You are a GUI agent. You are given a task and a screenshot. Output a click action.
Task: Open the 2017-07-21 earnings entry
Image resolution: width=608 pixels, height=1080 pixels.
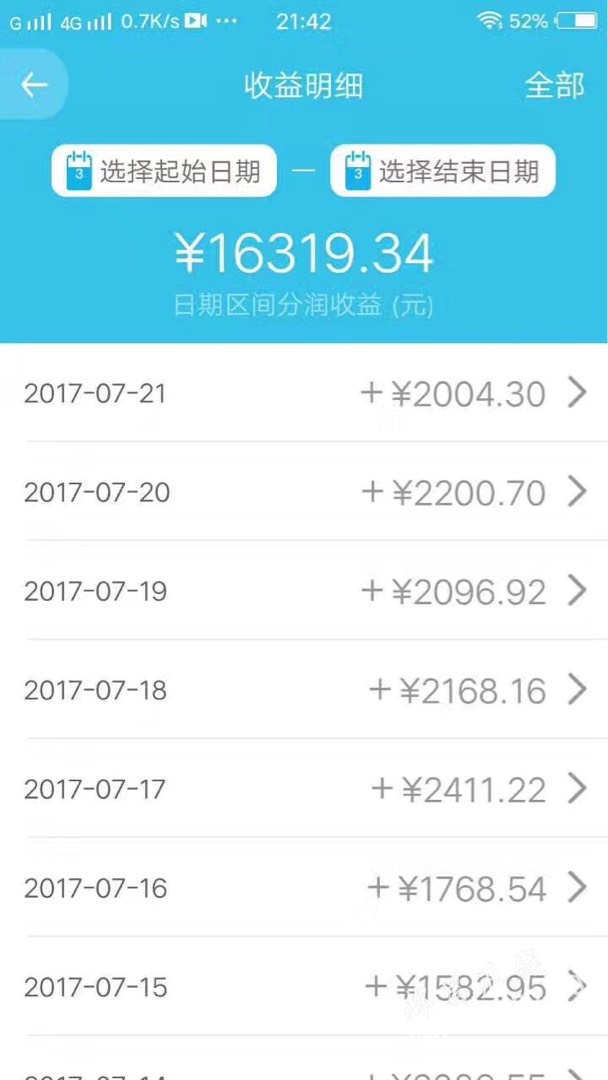[304, 393]
